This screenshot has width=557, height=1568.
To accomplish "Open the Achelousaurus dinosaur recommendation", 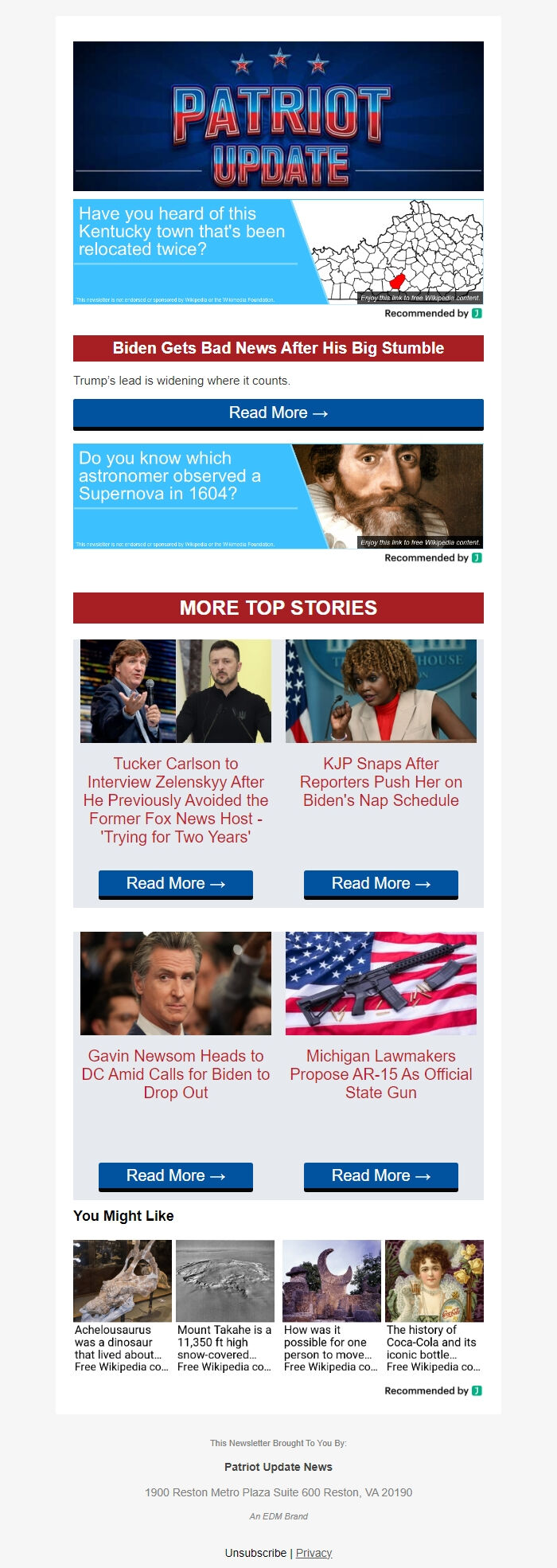I will [x=122, y=1306].
